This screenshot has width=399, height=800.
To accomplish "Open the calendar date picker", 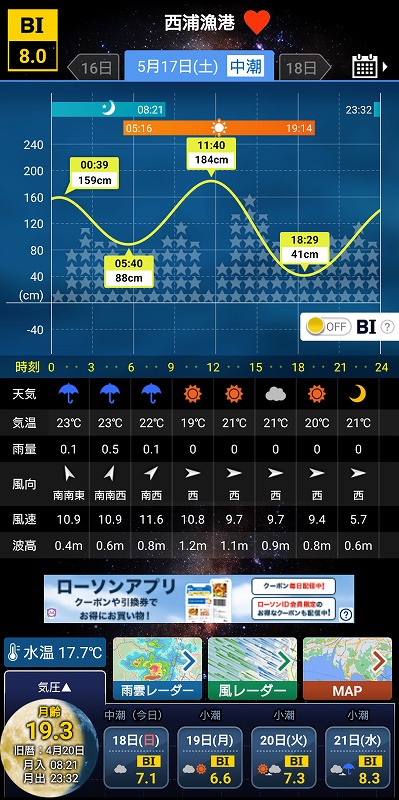I will point(369,66).
